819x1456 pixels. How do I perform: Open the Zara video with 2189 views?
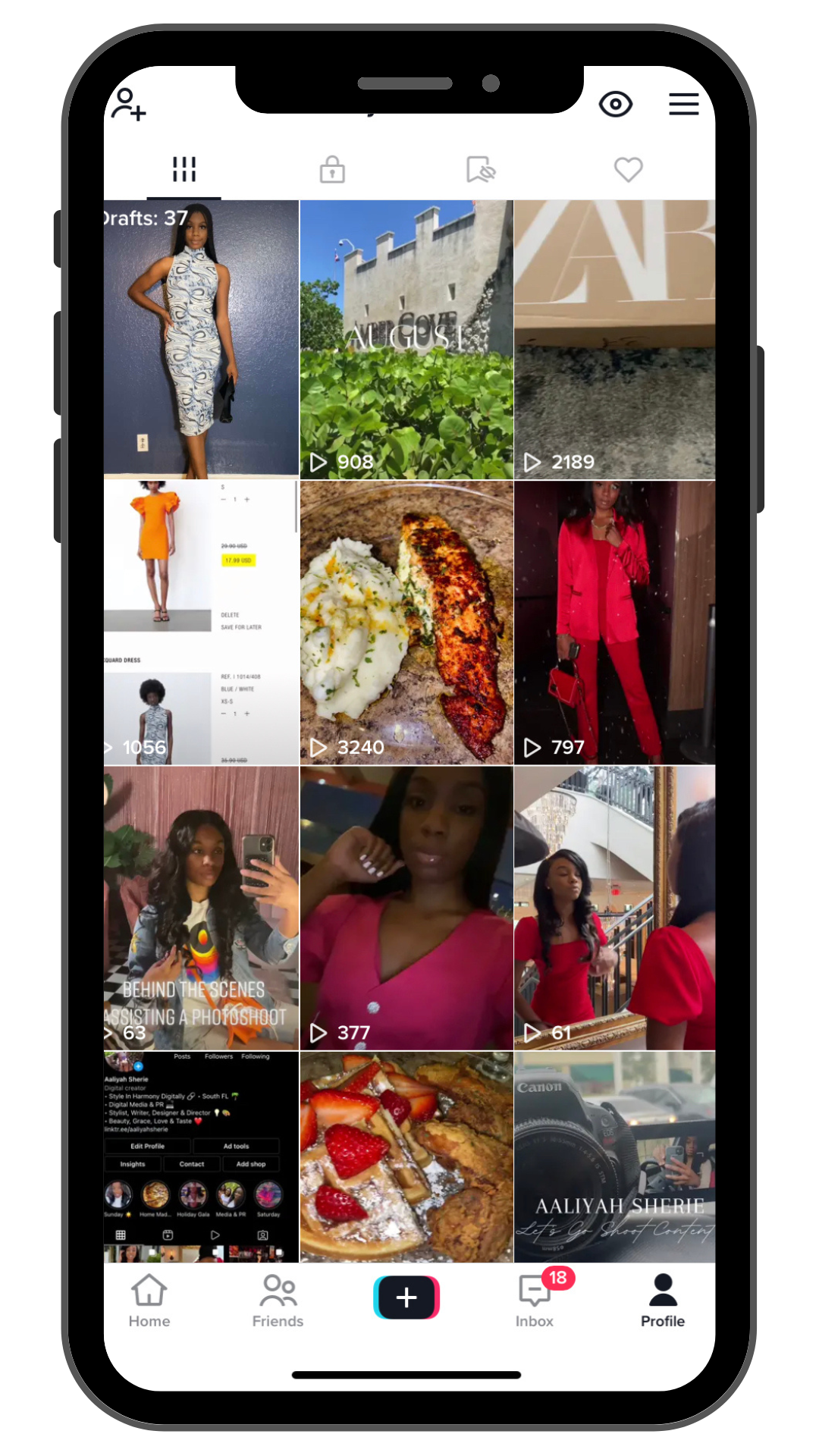click(614, 339)
